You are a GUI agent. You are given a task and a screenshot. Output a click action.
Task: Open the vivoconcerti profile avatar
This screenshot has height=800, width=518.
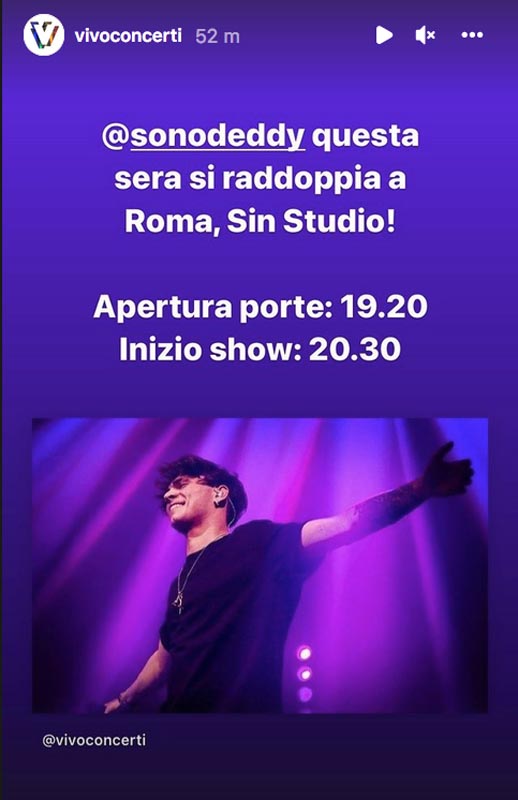click(43, 35)
